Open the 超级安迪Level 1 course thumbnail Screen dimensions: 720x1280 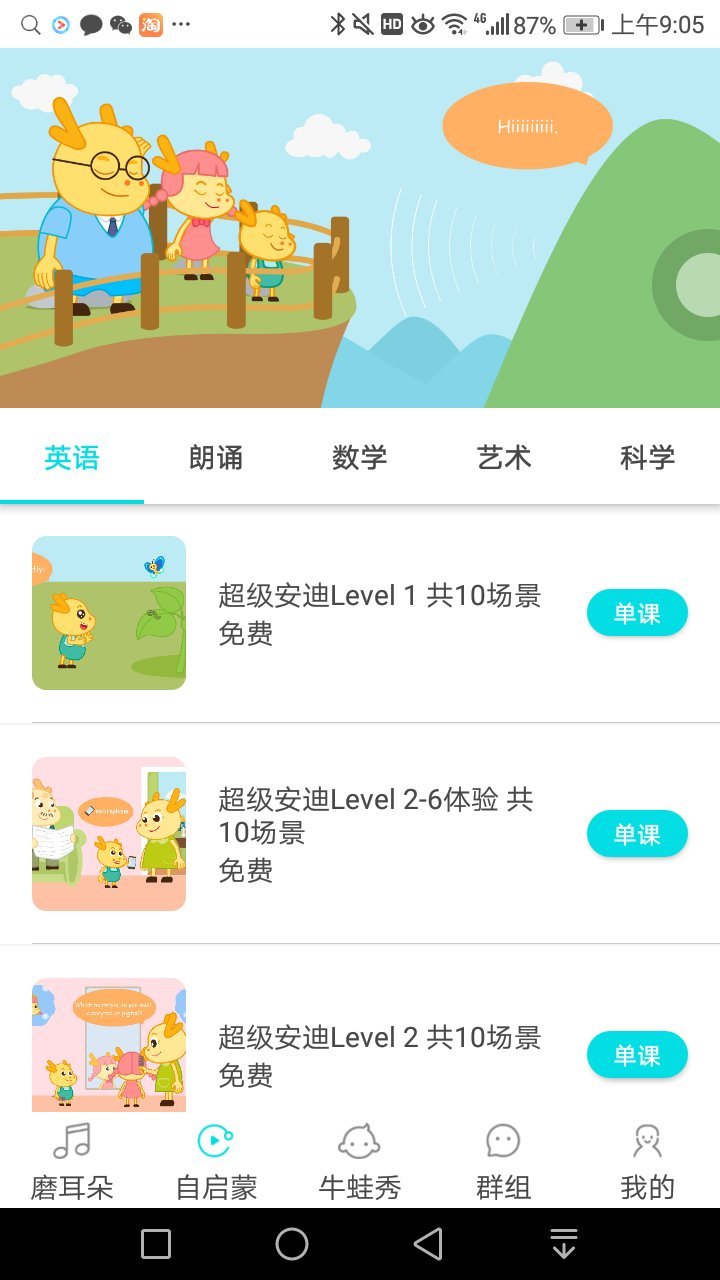pyautogui.click(x=109, y=613)
